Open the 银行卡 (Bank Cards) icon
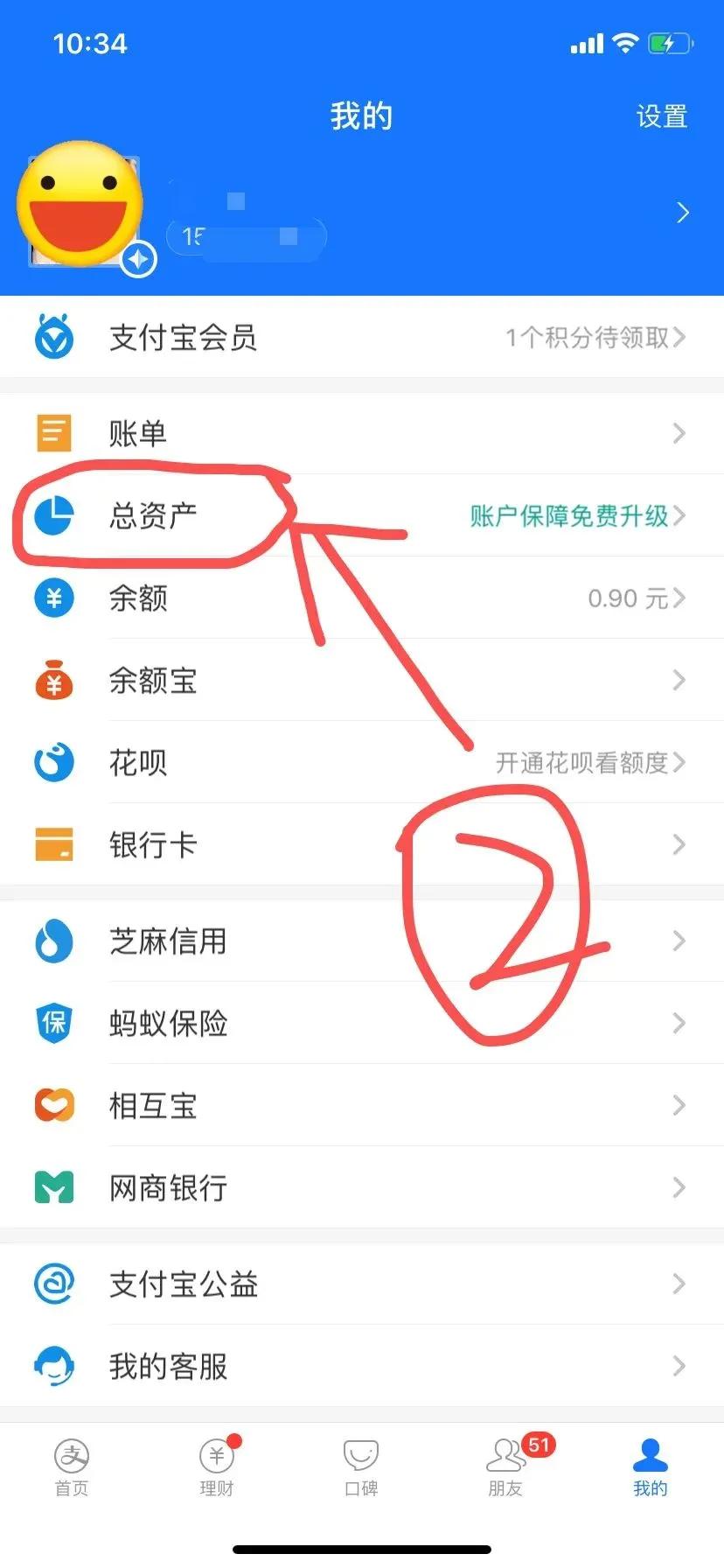This screenshot has width=724, height=1568. pyautogui.click(x=53, y=844)
